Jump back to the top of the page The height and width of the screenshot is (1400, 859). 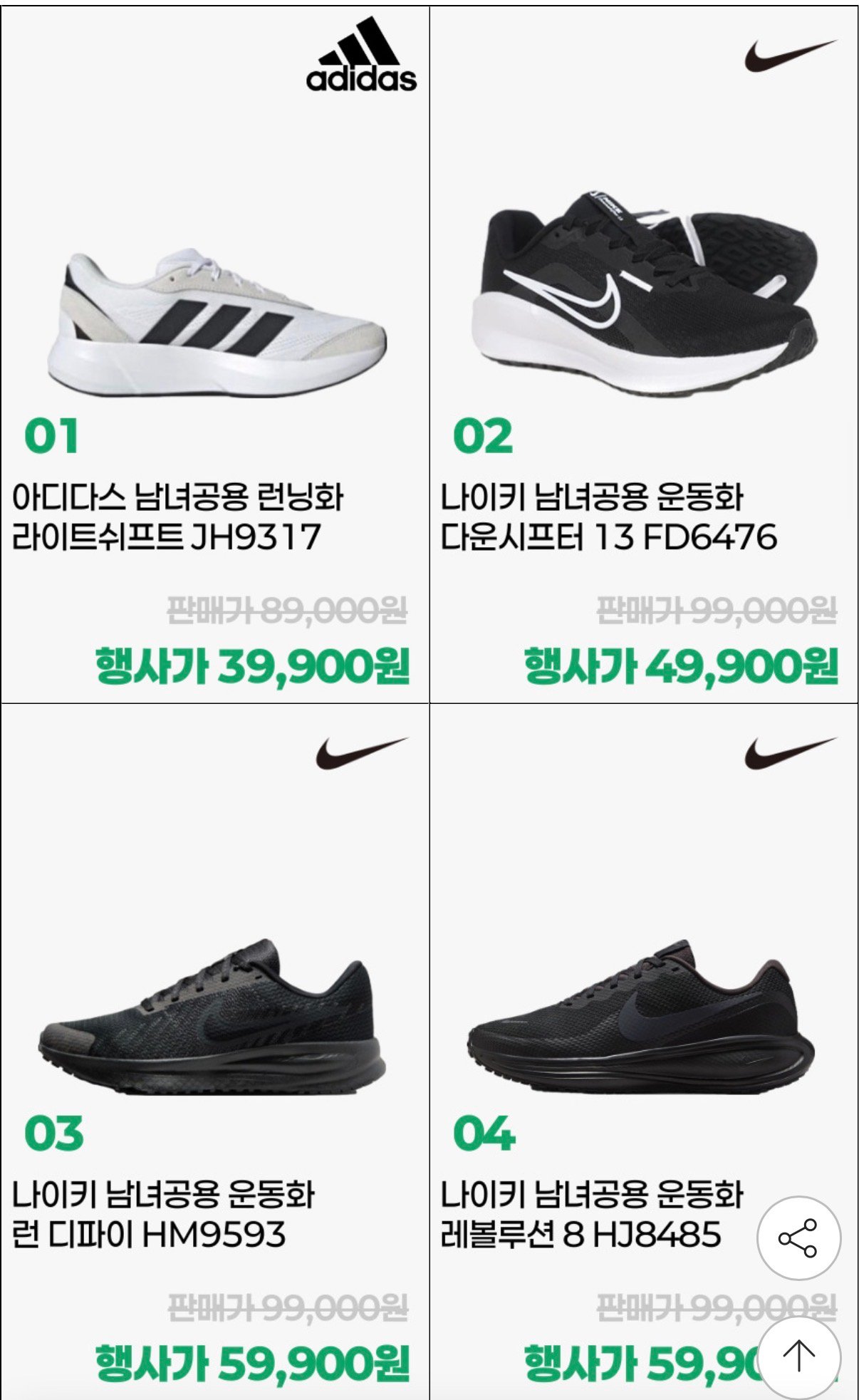coord(798,1356)
